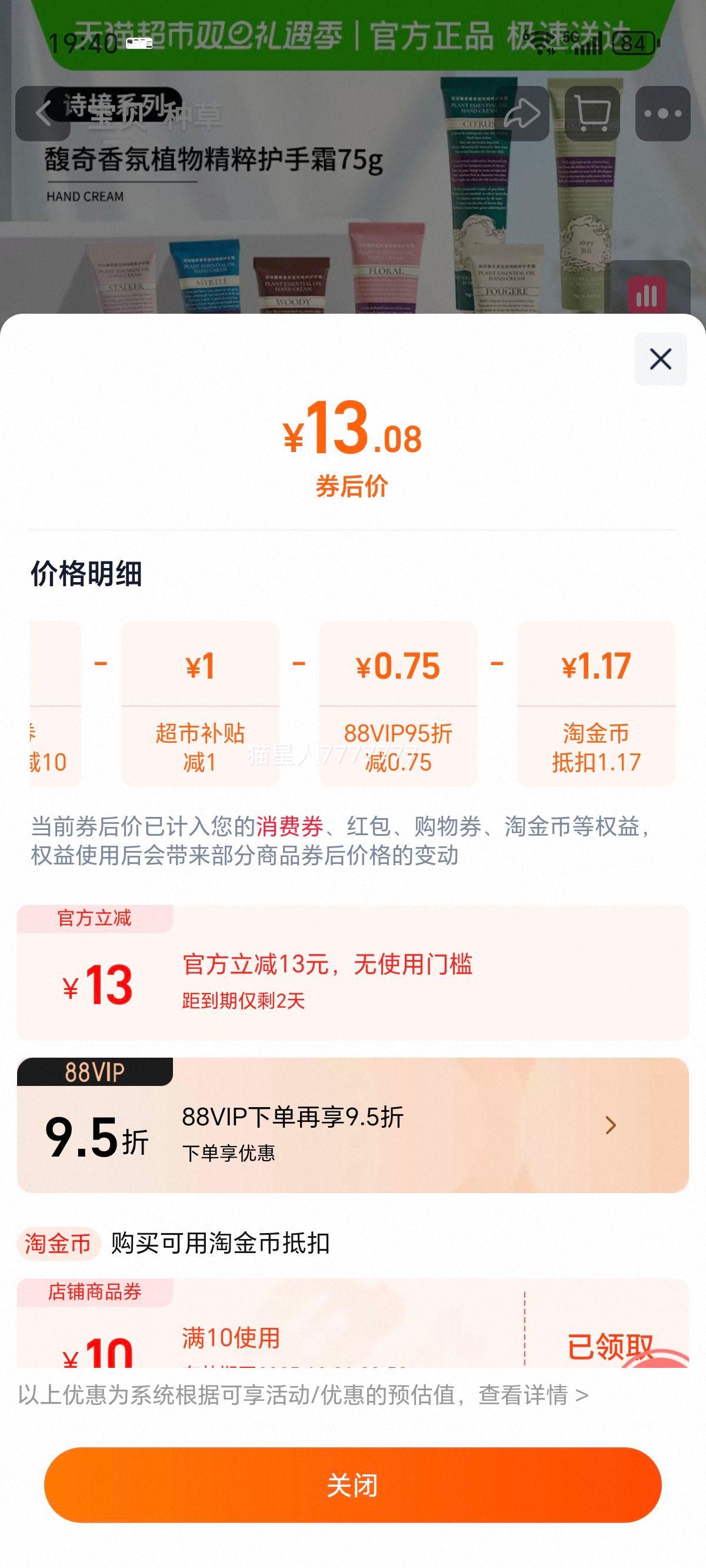Image resolution: width=706 pixels, height=1568 pixels.
Task: Open the shopping cart icon
Action: tap(594, 112)
